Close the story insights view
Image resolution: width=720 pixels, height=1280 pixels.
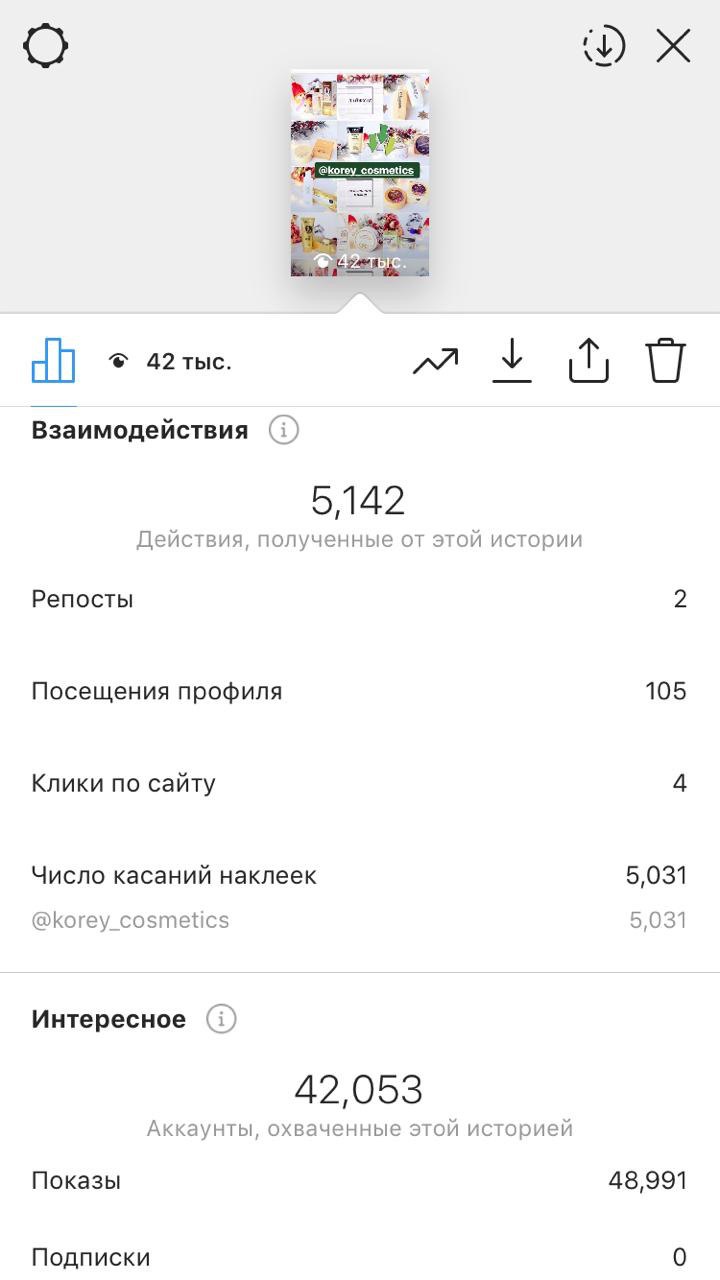click(x=674, y=46)
